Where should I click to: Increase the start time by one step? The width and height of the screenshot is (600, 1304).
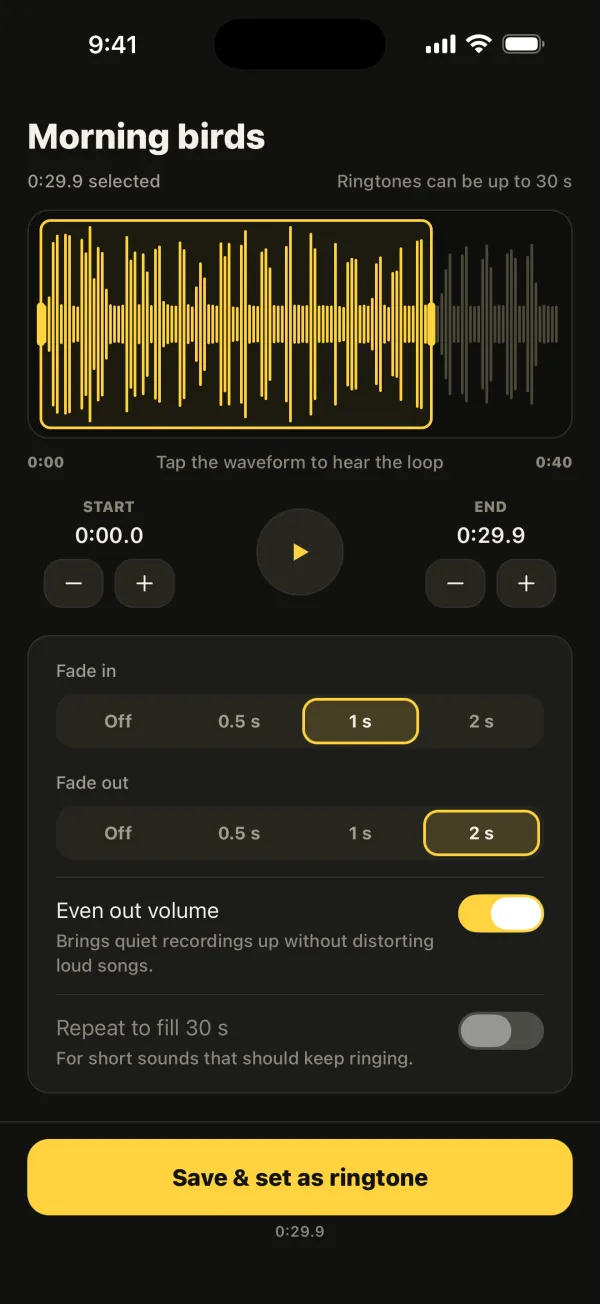145,583
